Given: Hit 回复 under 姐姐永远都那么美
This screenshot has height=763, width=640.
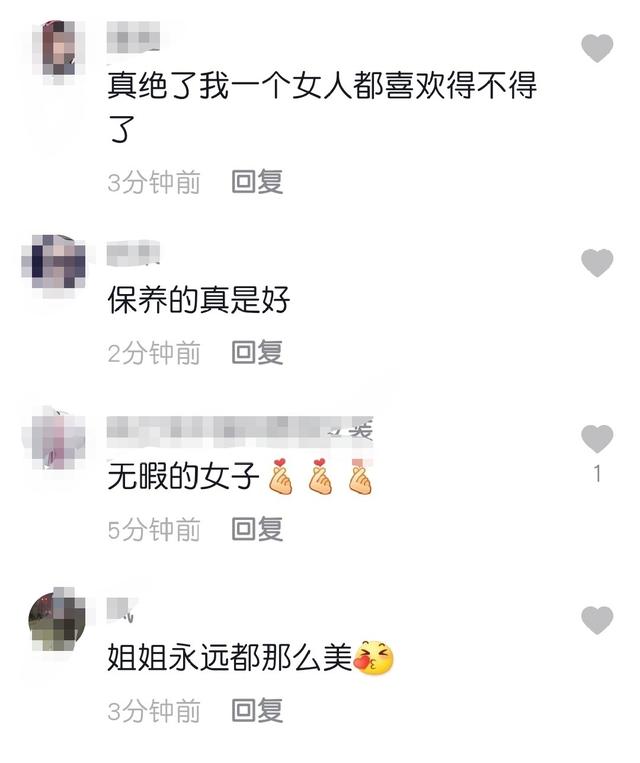Looking at the screenshot, I should pyautogui.click(x=258, y=711).
